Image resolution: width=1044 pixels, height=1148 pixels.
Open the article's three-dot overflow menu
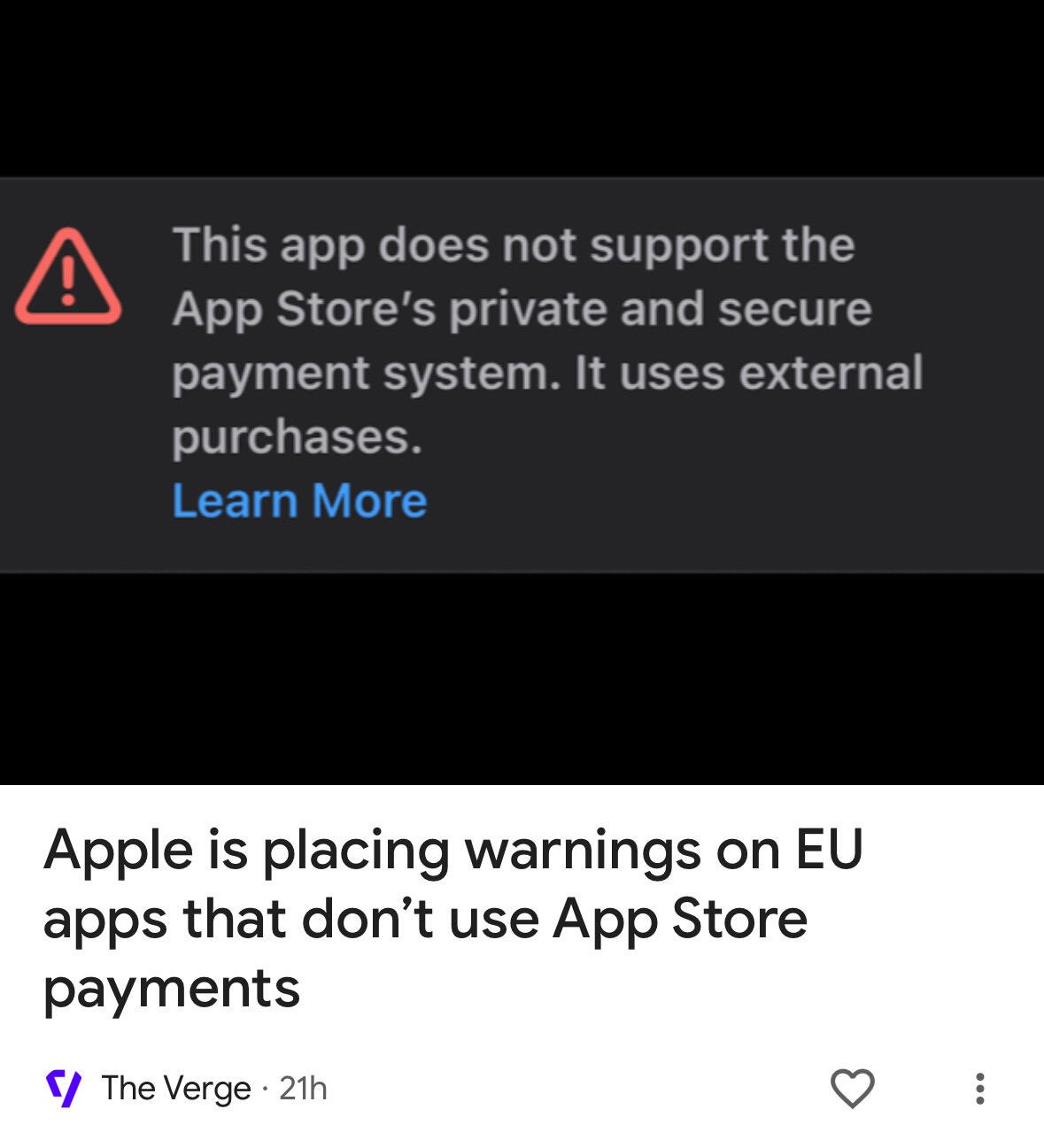pos(979,1088)
